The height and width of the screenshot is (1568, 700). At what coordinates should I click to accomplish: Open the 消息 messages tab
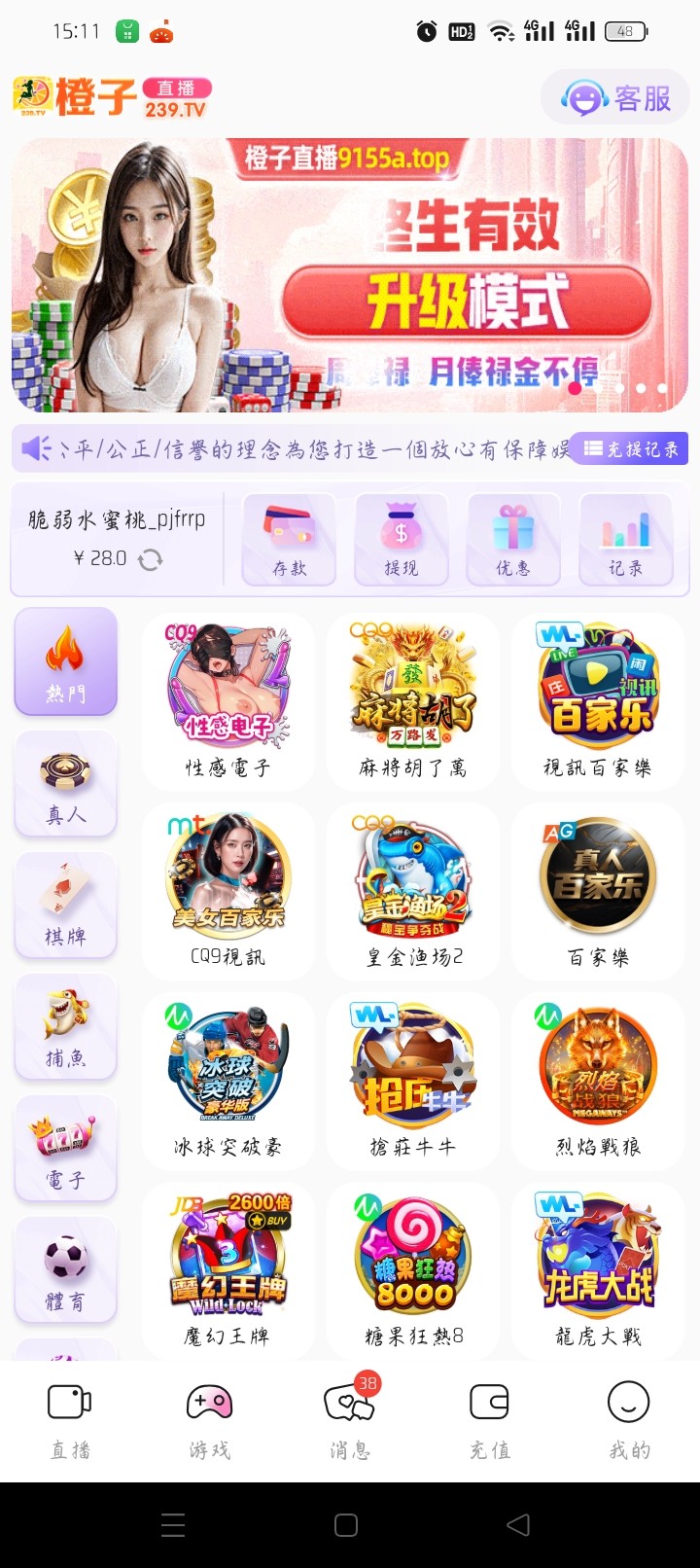pos(349,1420)
